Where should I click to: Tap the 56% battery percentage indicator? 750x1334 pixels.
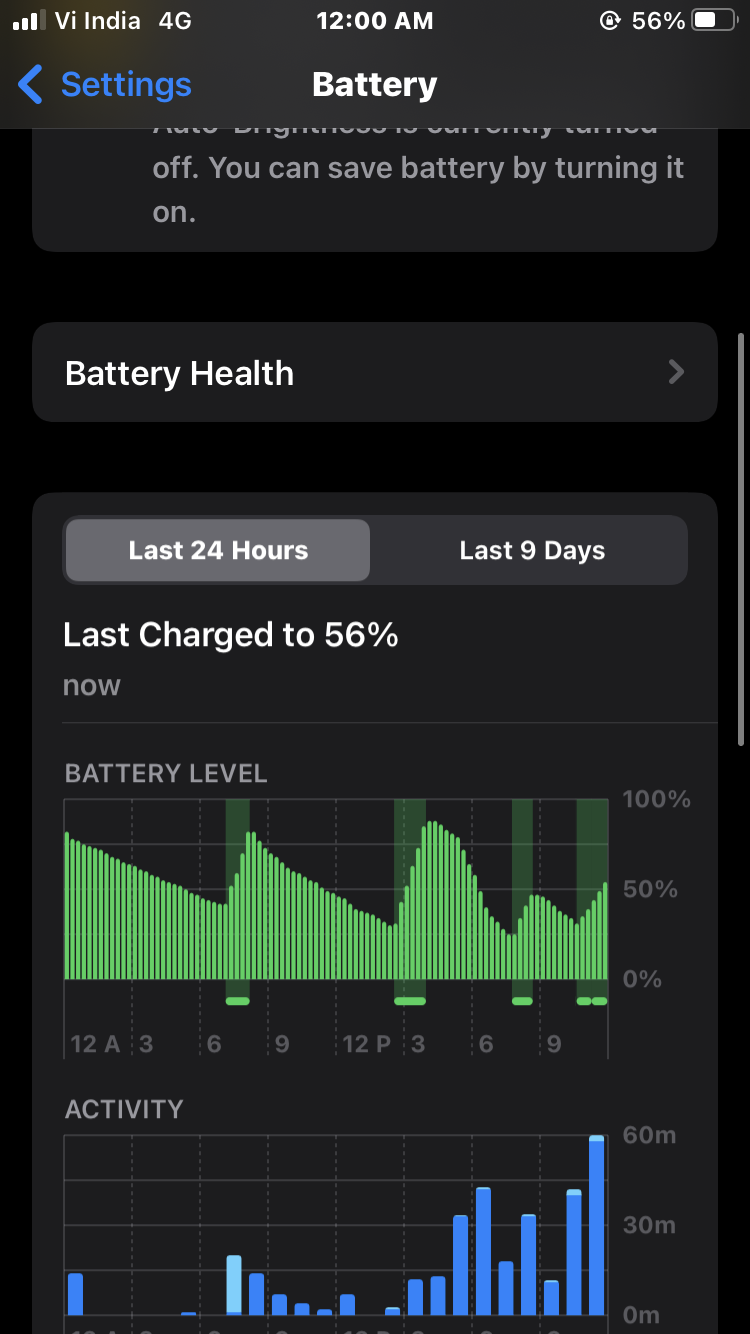pyautogui.click(x=658, y=20)
